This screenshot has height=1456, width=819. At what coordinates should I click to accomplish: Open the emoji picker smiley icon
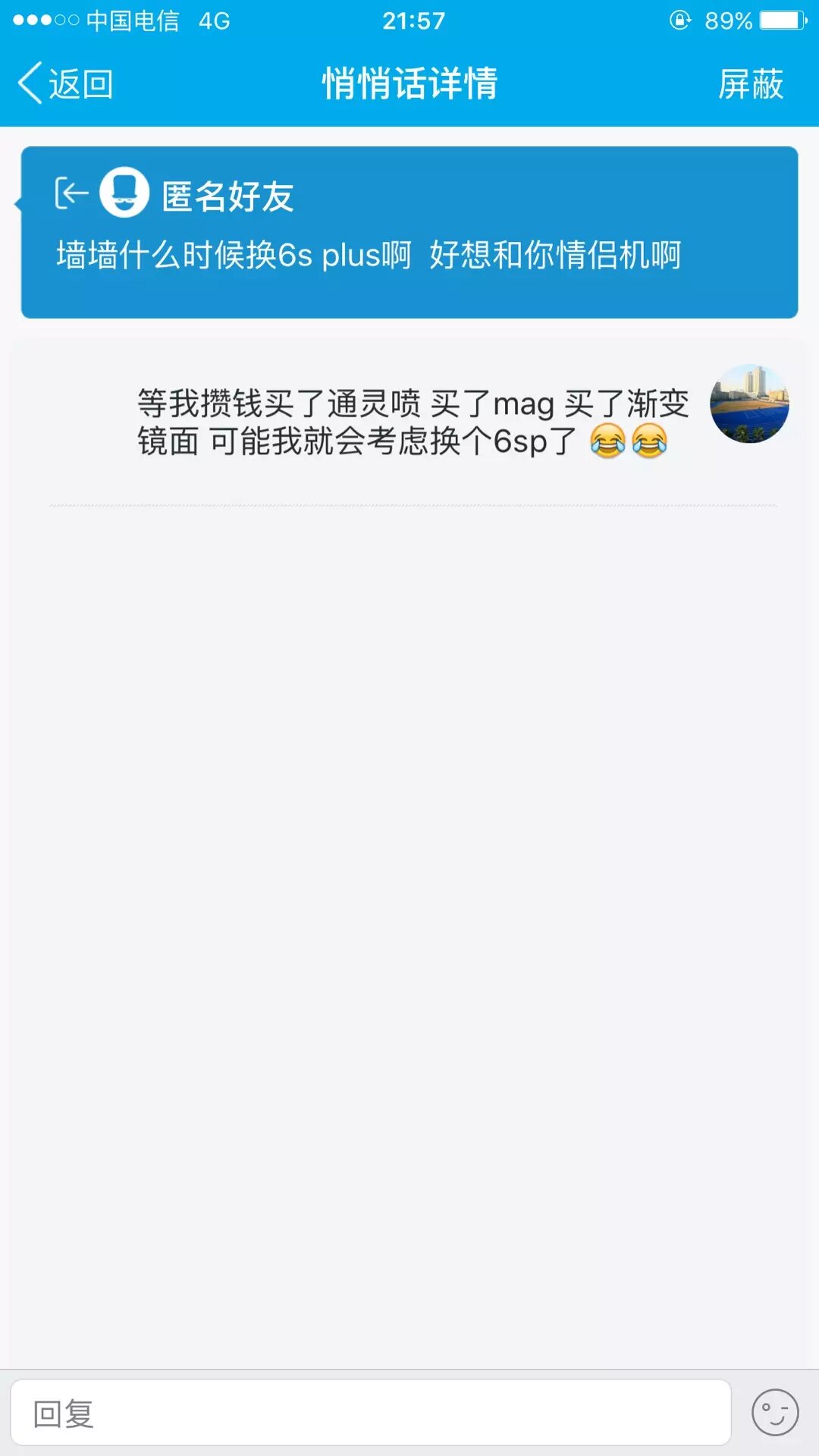click(774, 1413)
